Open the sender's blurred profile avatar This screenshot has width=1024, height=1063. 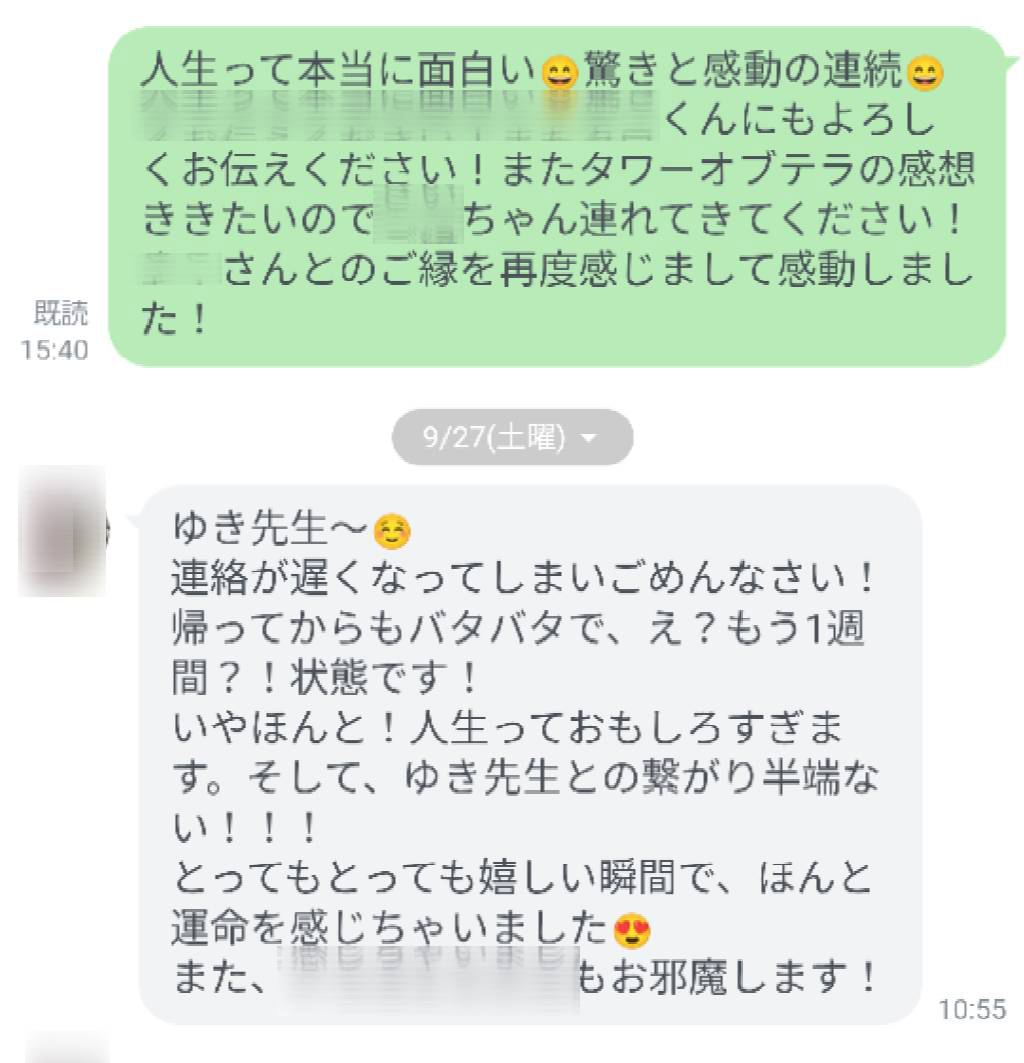point(62,530)
